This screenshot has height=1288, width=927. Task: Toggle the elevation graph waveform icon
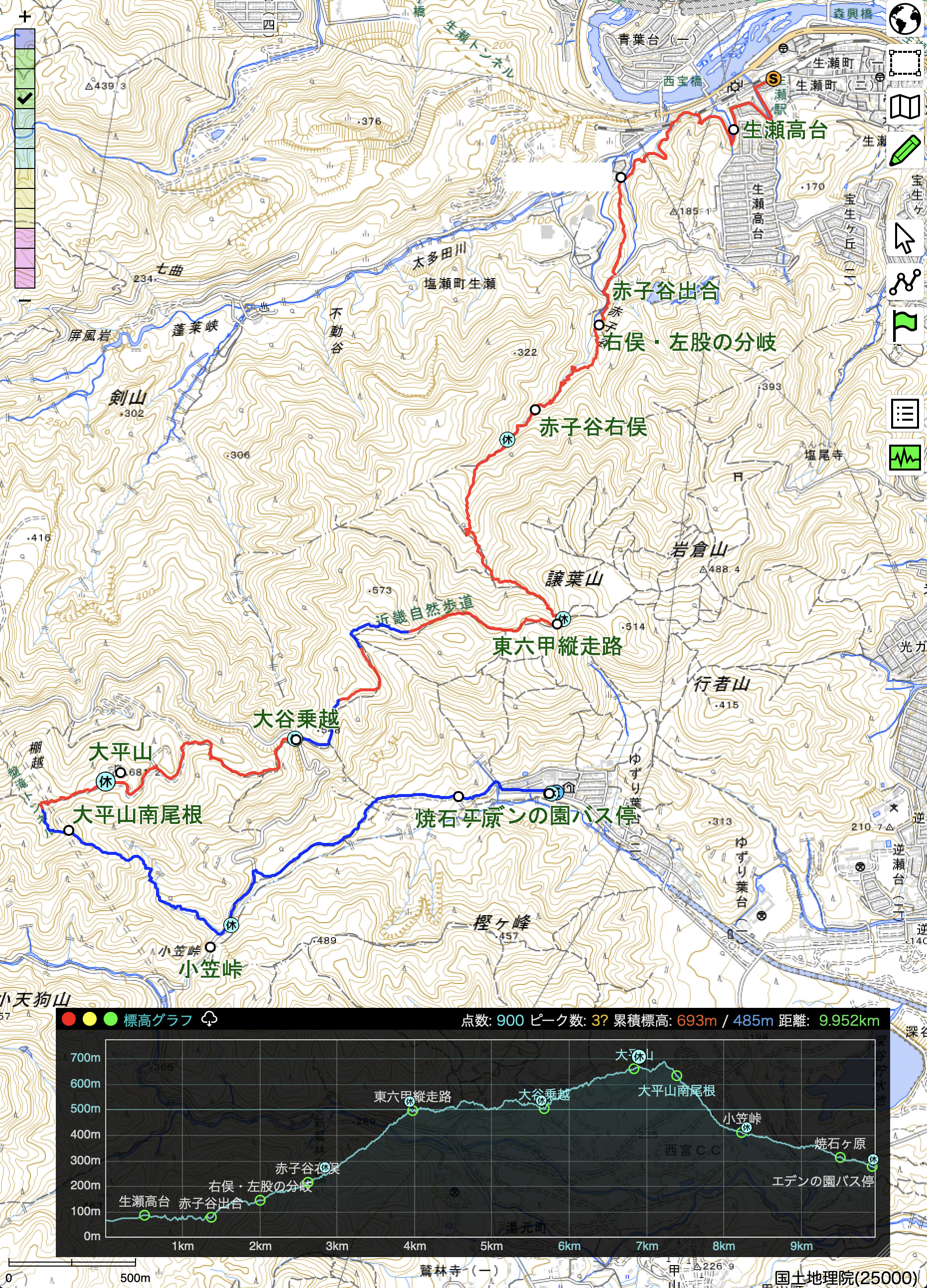pos(904,457)
